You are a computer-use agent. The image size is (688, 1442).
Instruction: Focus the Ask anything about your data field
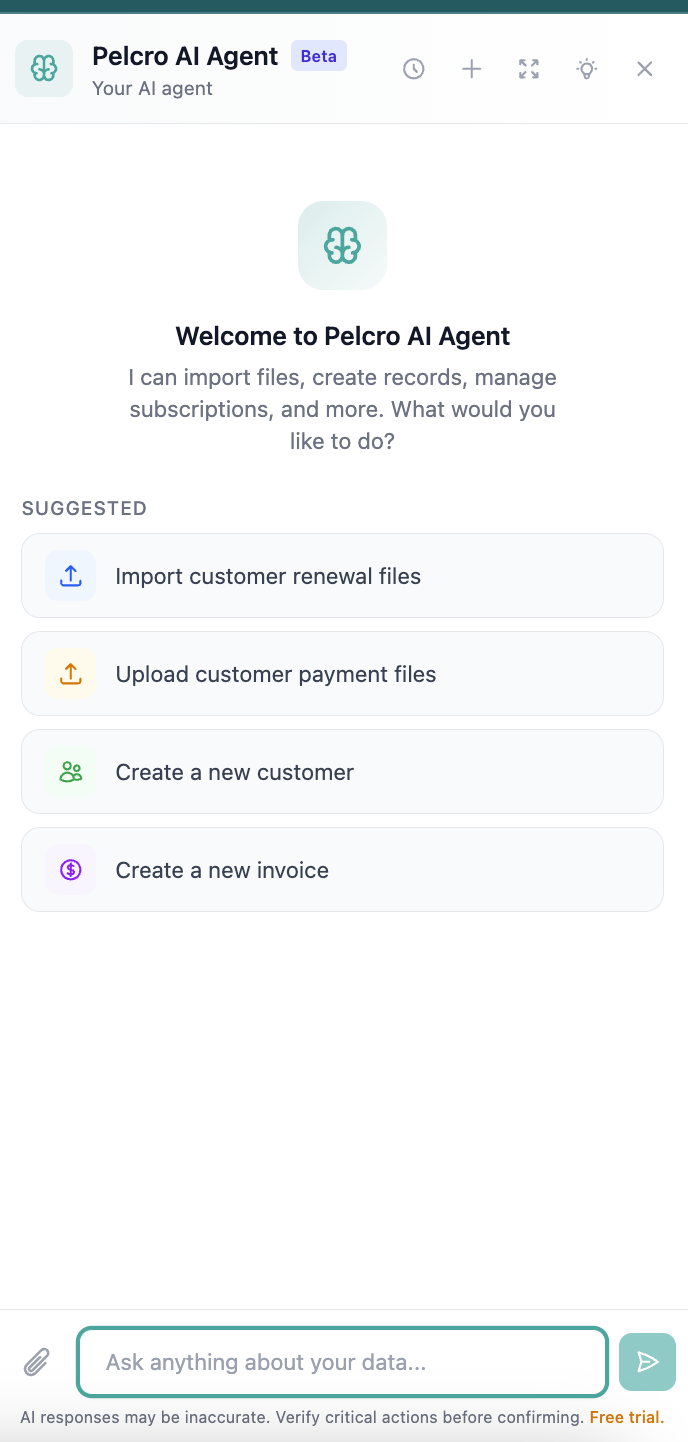342,1362
